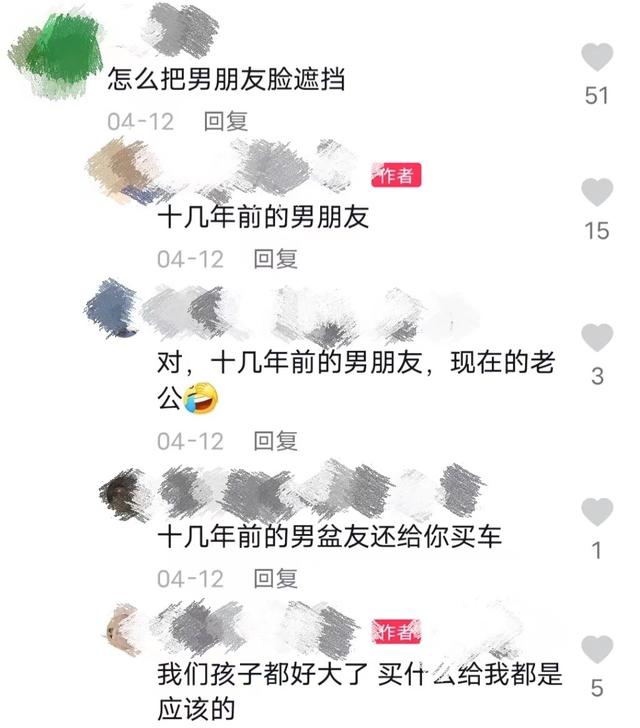Reply to the comment 怎么把男朋友脸遮挡
Viewport: 640px width, 728px height.
click(225, 122)
